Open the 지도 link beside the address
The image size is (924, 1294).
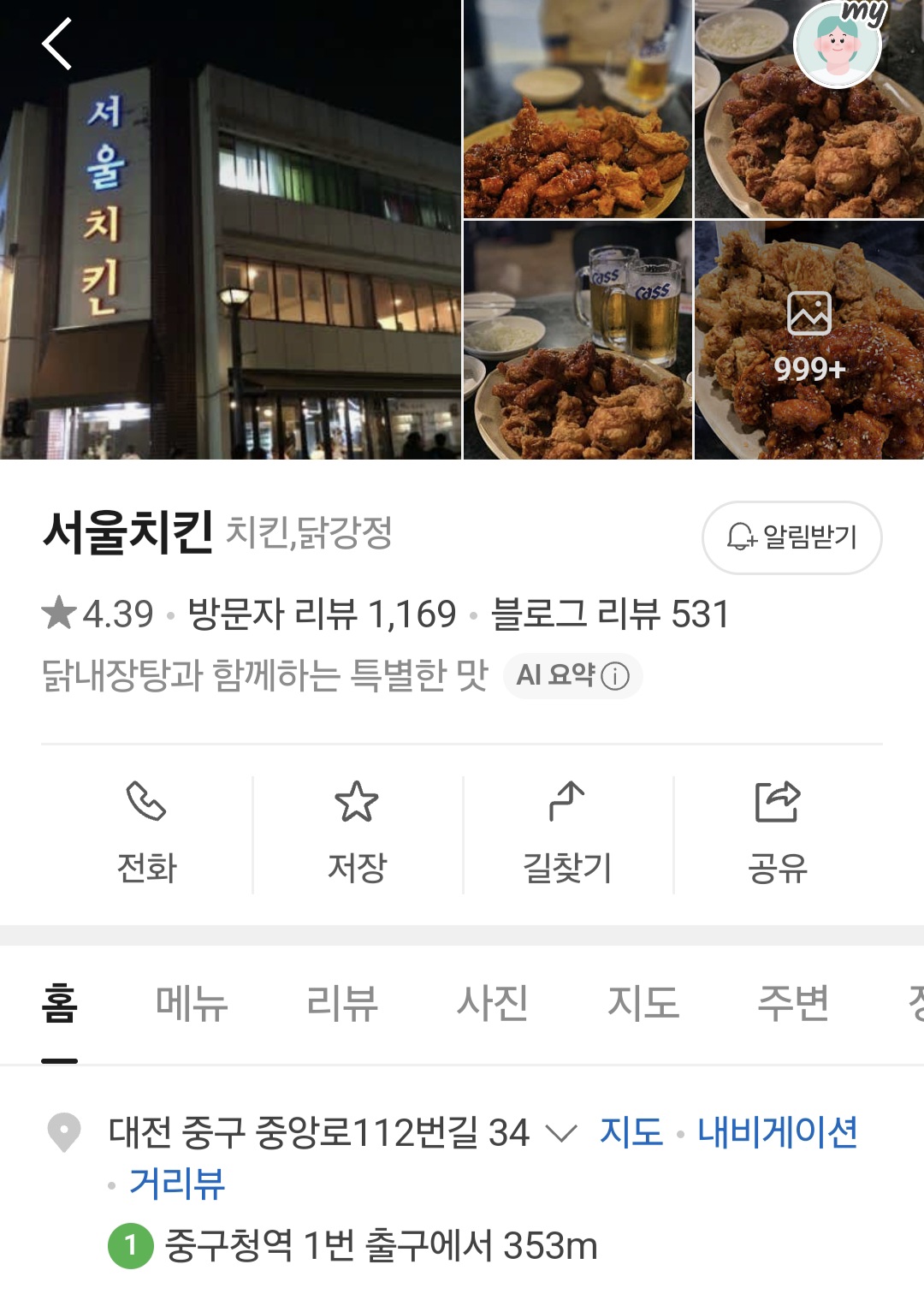631,1132
